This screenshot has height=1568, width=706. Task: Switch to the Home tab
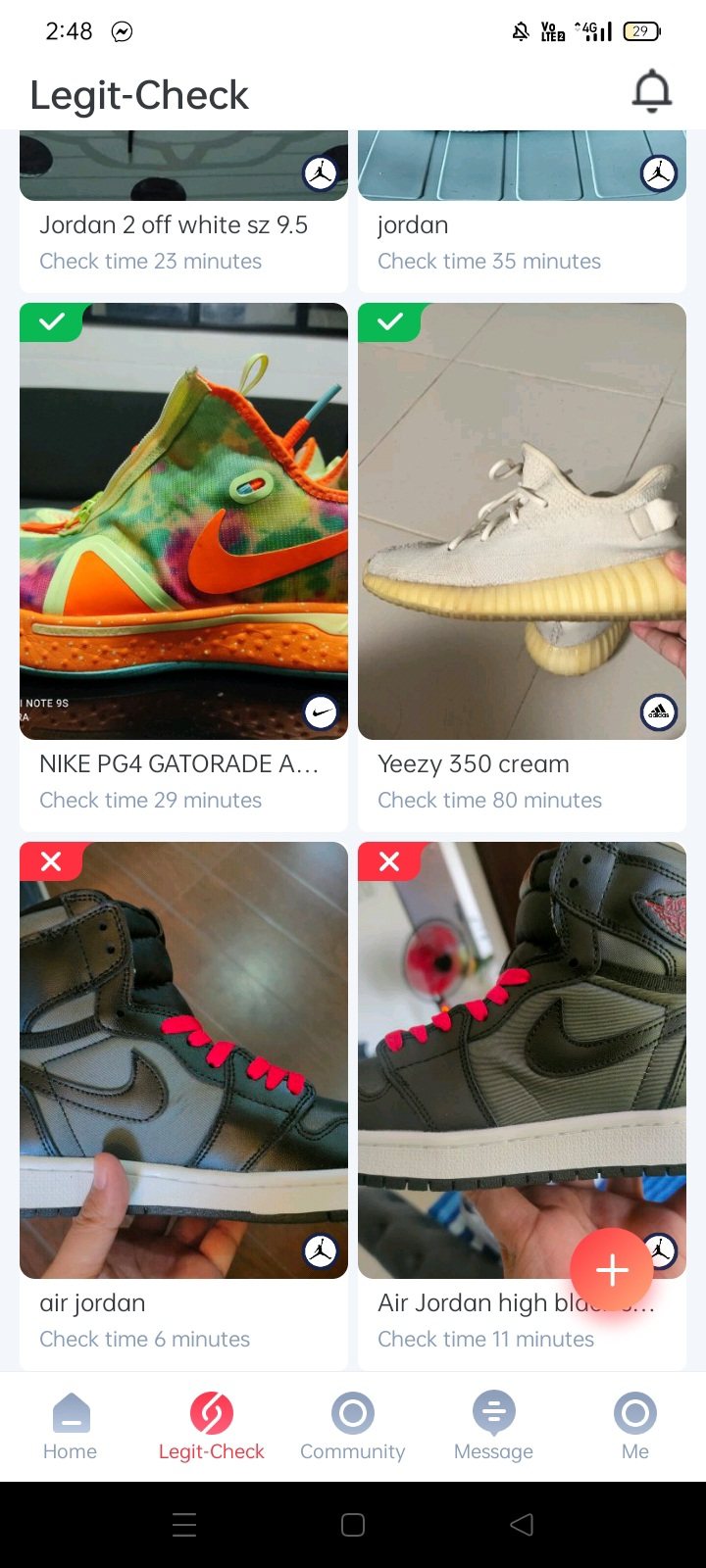point(70,1427)
